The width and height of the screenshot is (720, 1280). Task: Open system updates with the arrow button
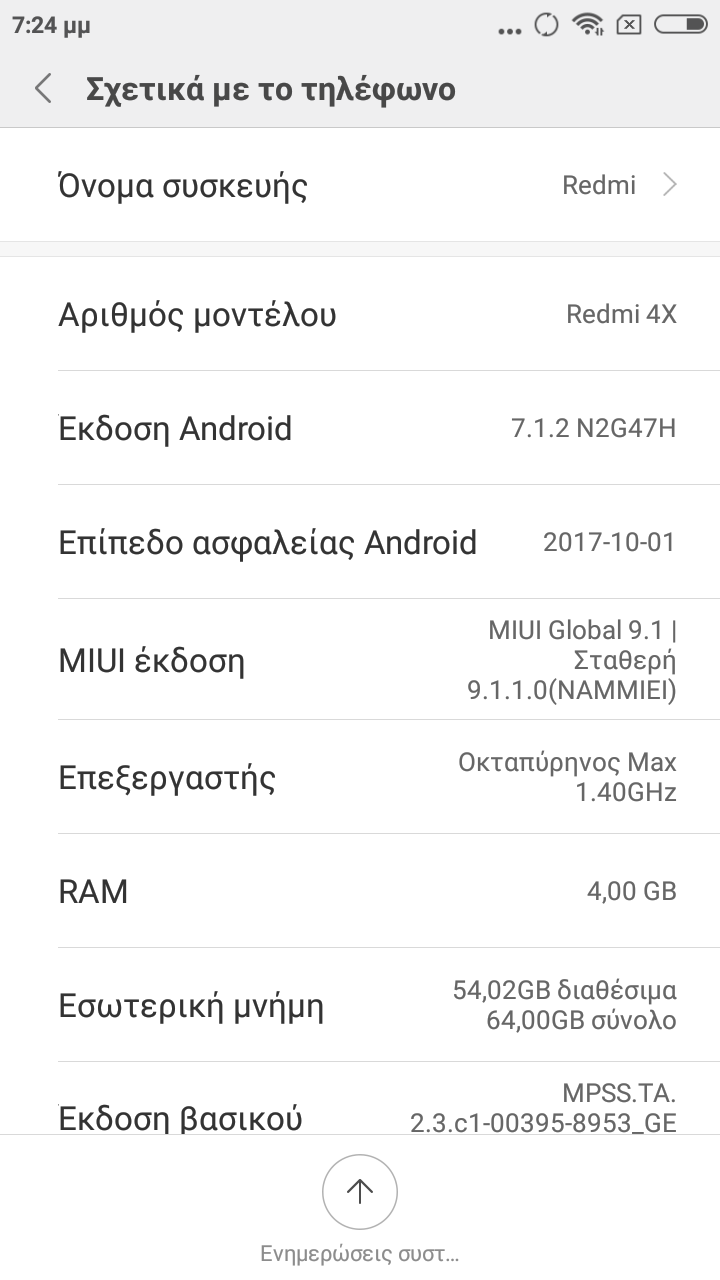[x=360, y=1192]
